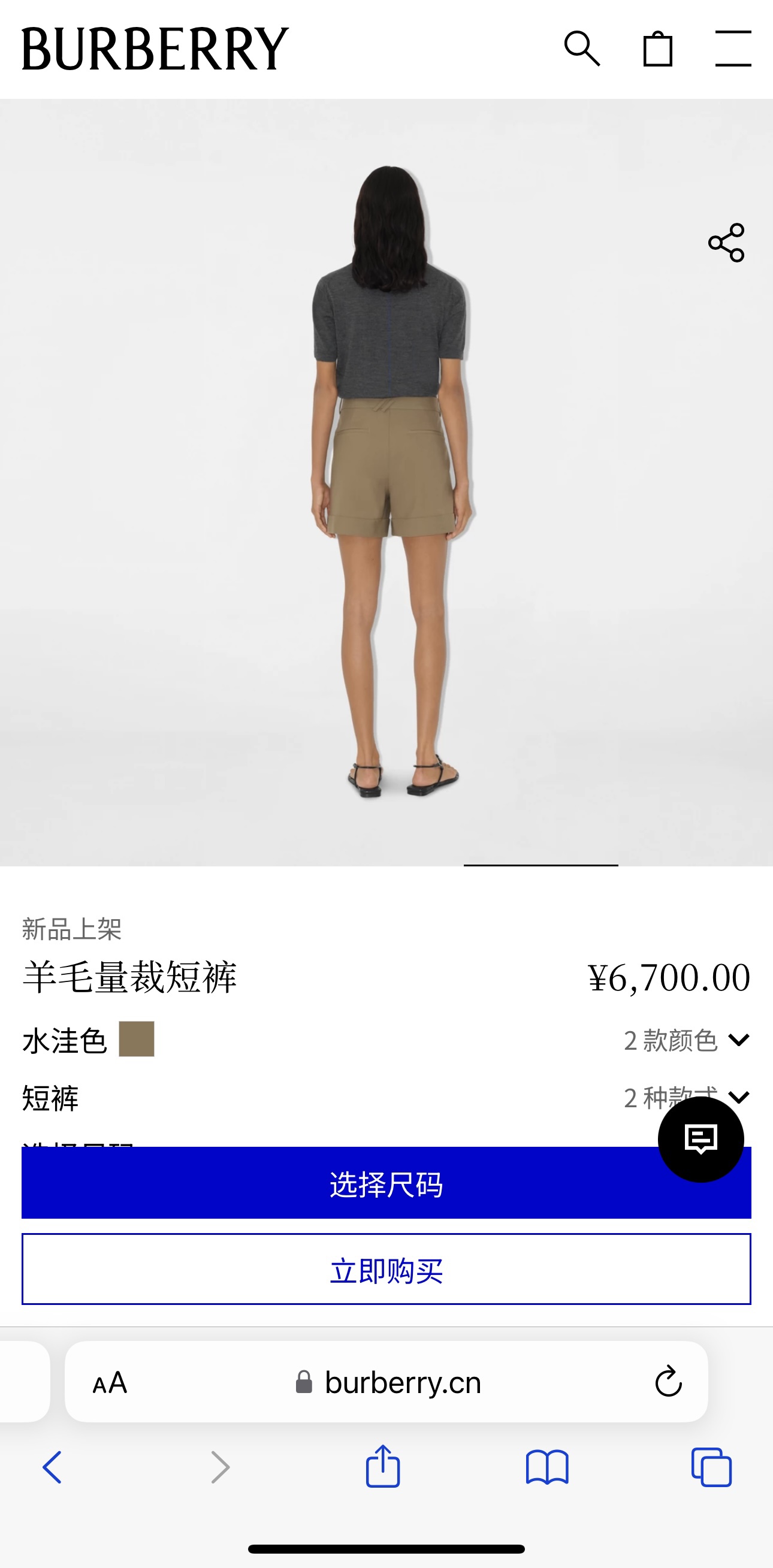The width and height of the screenshot is (773, 1568).
Task: Show all open Safari tabs
Action: pyautogui.click(x=711, y=1467)
